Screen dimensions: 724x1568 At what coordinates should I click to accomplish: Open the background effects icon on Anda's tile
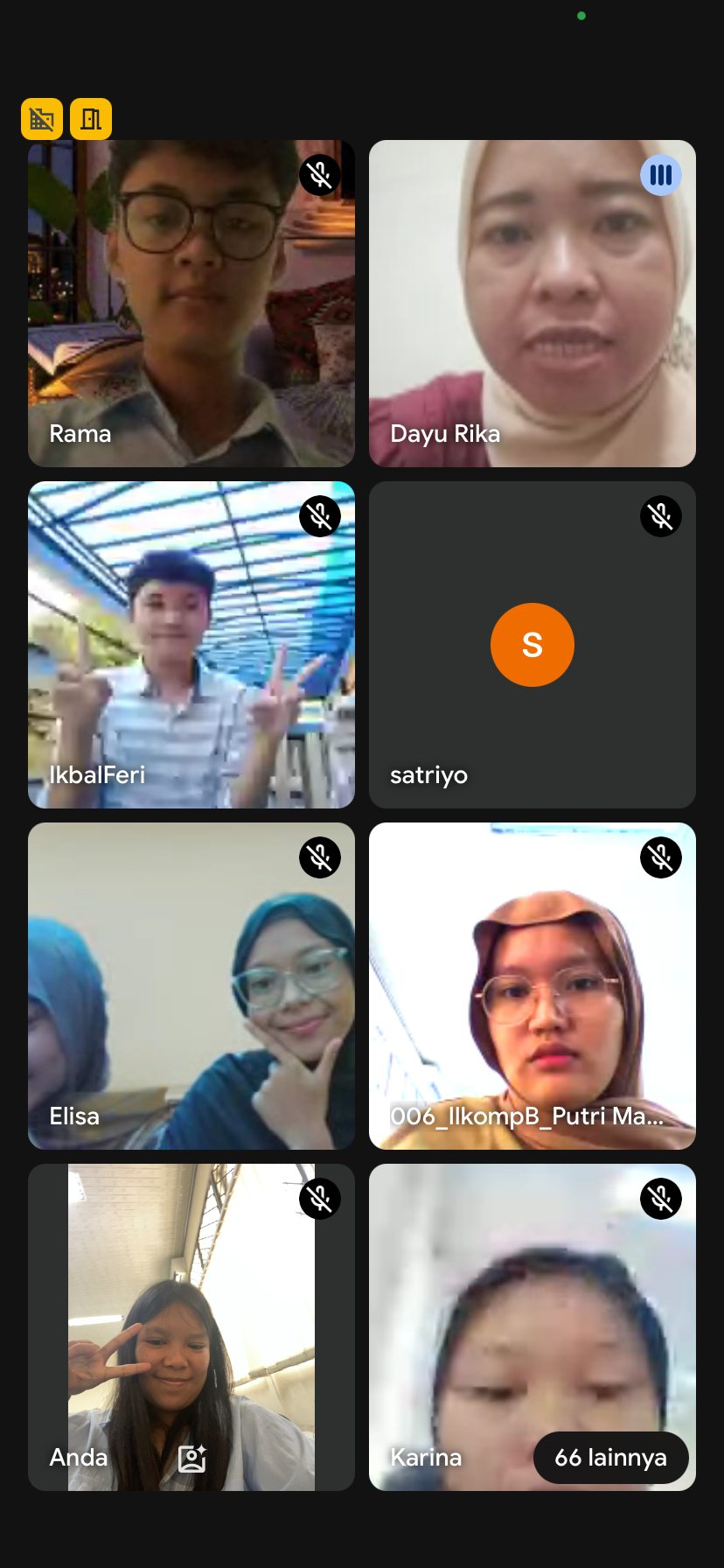(x=191, y=1458)
